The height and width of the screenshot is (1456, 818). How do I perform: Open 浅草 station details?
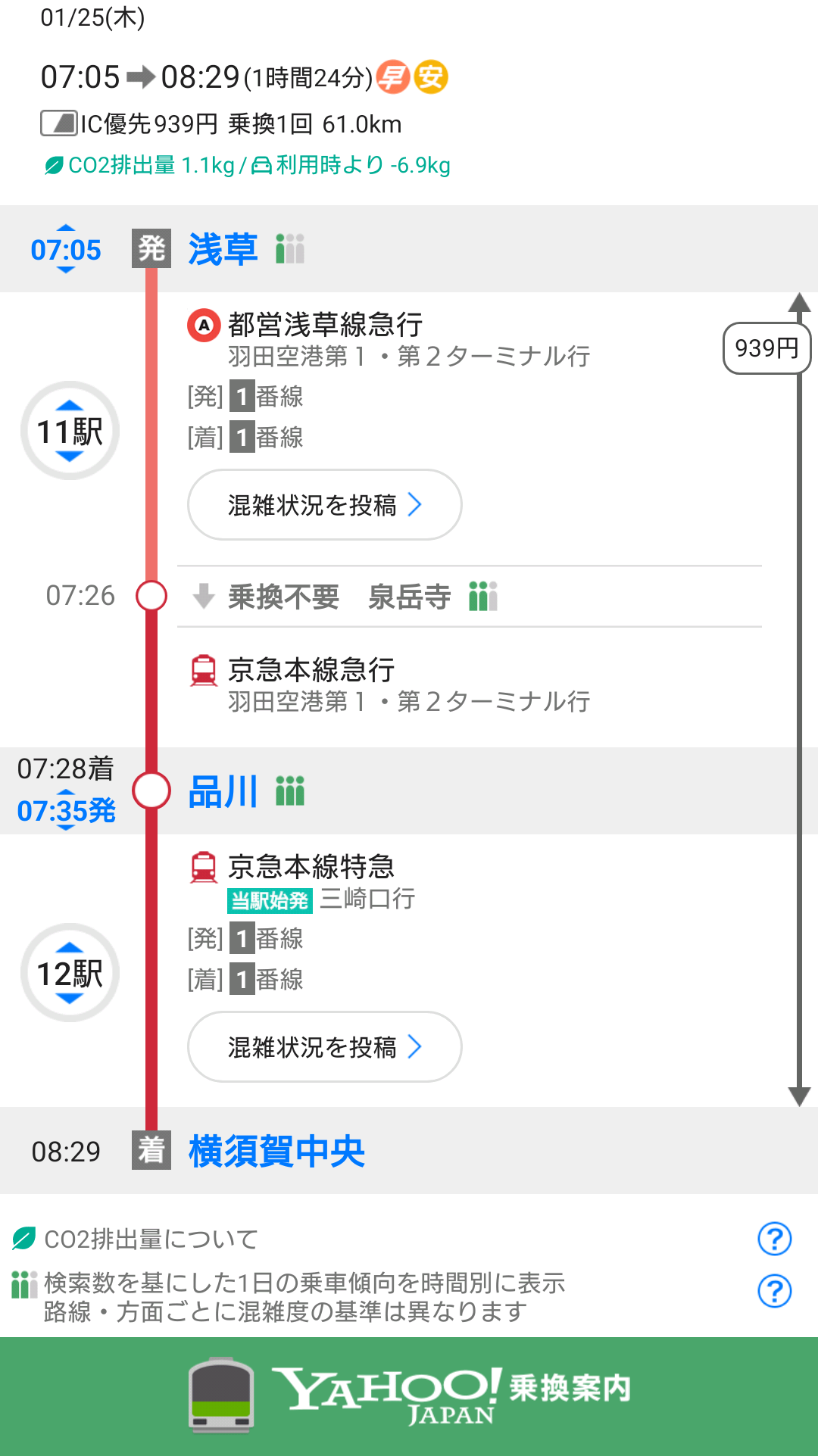point(223,249)
